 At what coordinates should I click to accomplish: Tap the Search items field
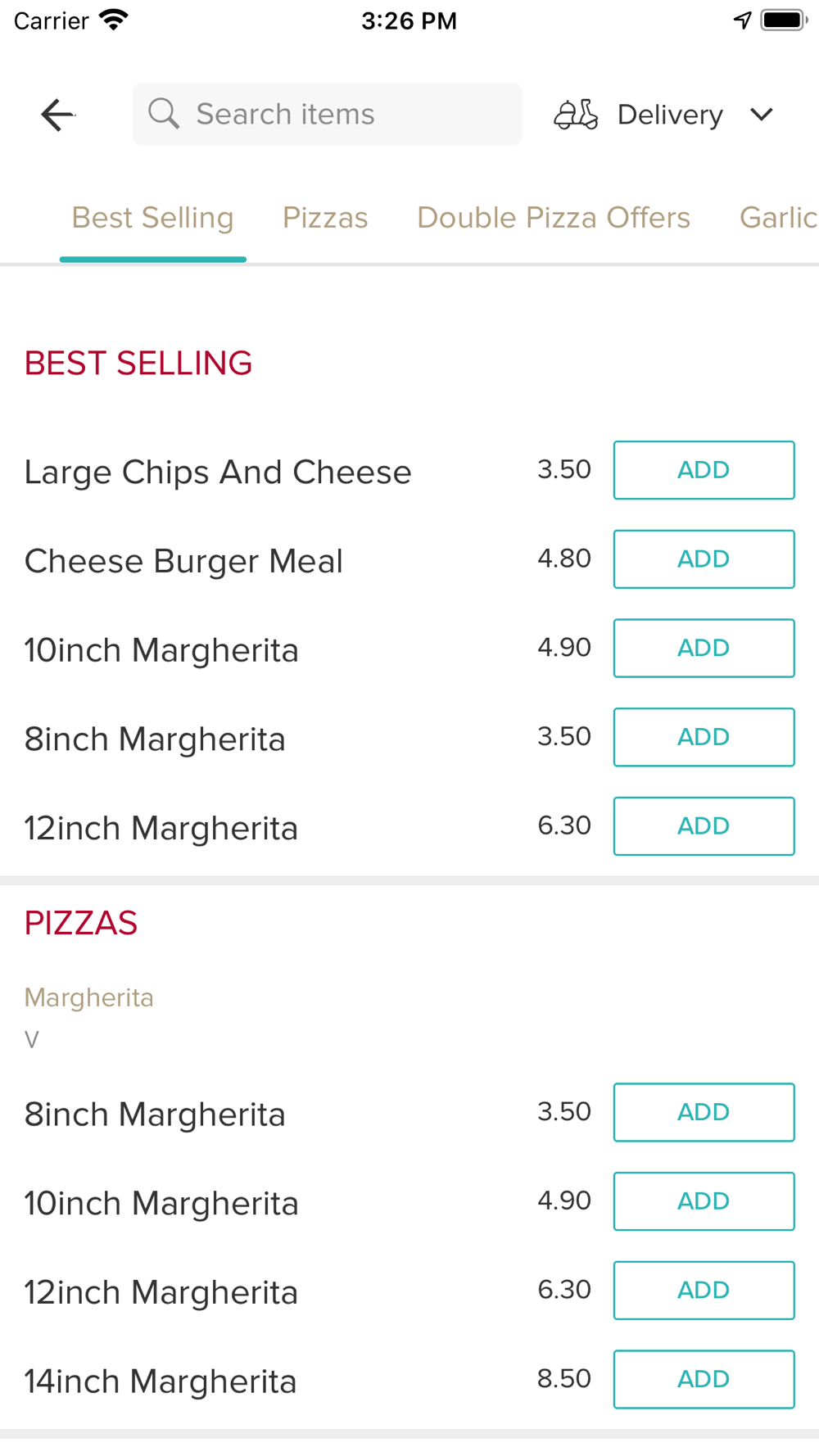point(328,115)
